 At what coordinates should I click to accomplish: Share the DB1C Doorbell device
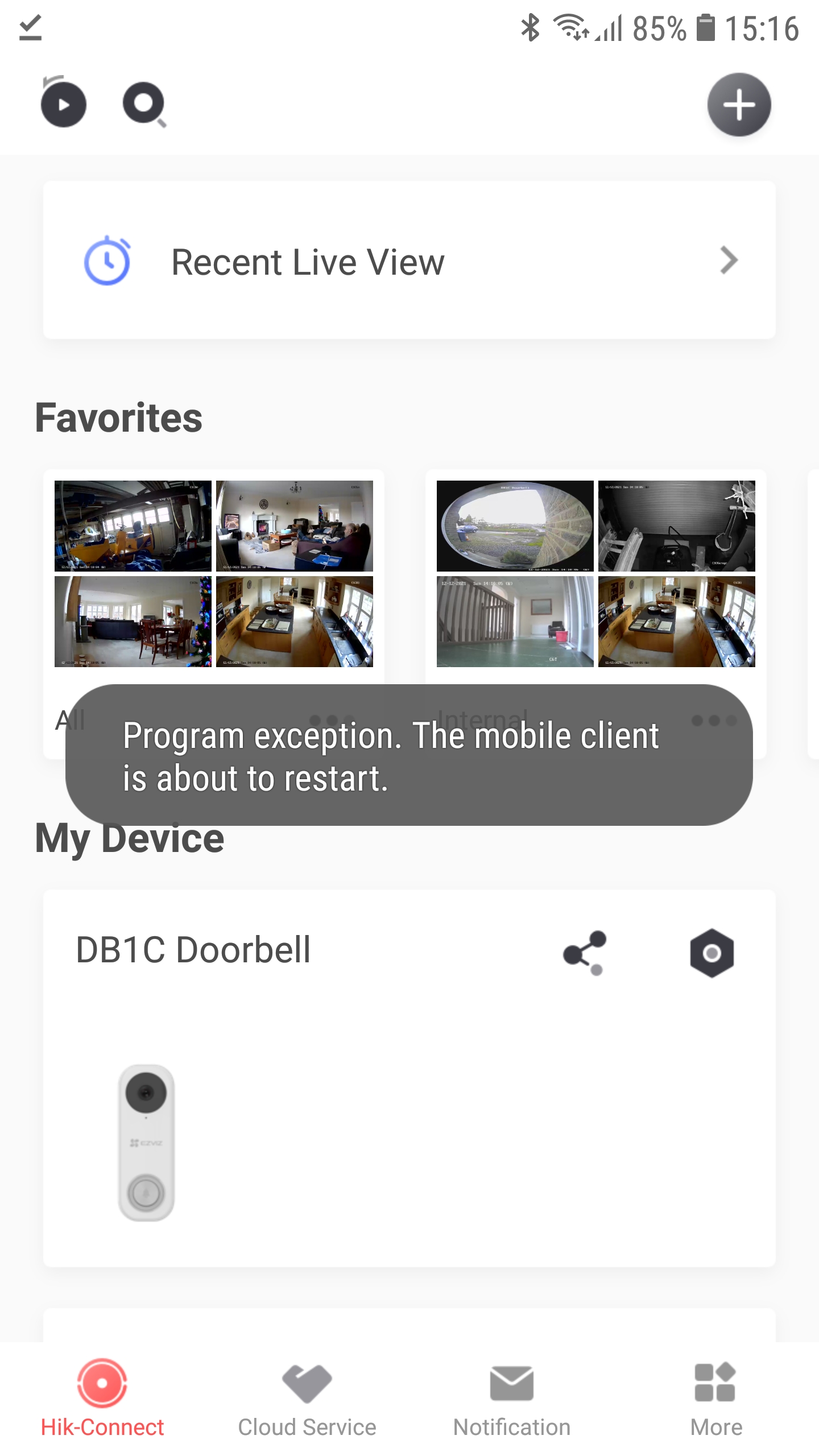[x=585, y=953]
